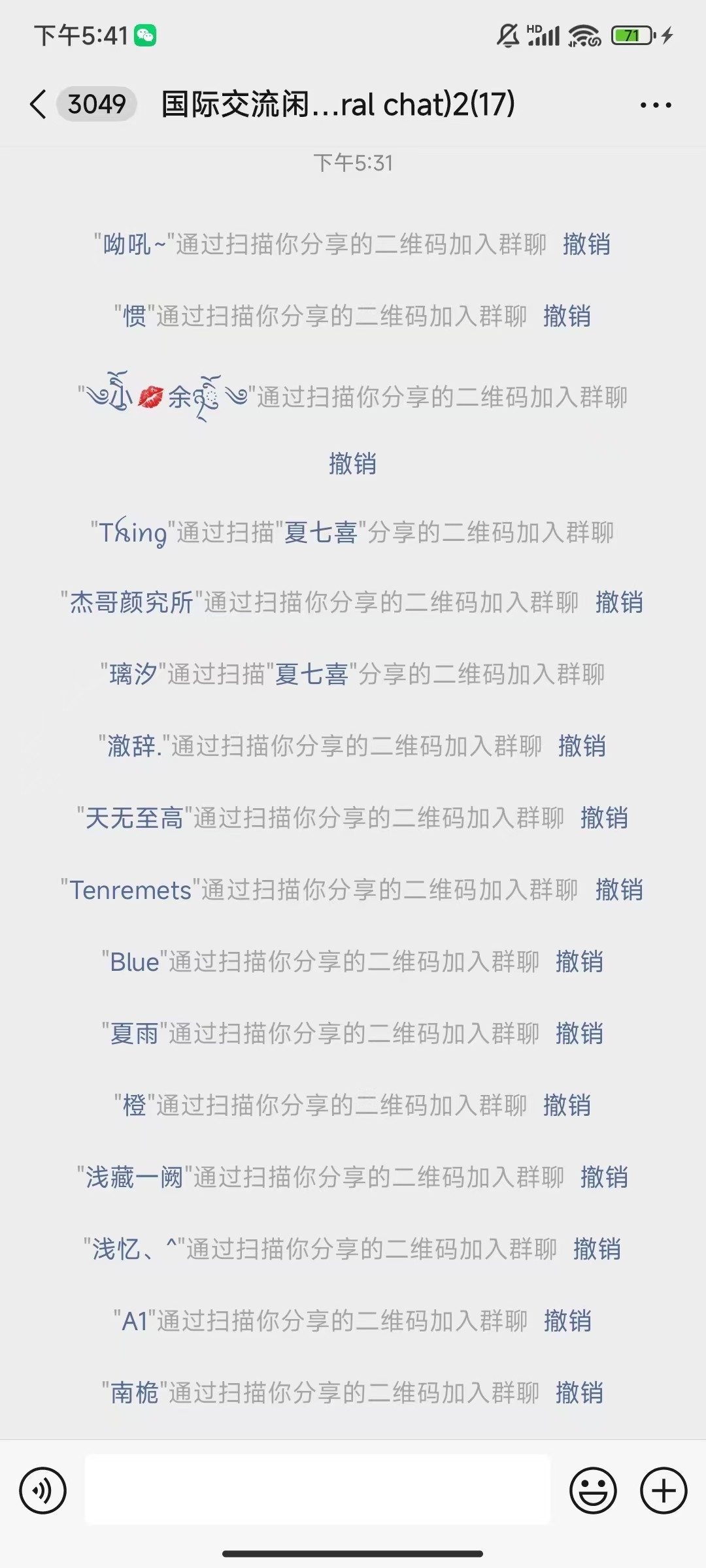Open the group chat overflow menu
This screenshot has width=706, height=1568.
tap(655, 105)
